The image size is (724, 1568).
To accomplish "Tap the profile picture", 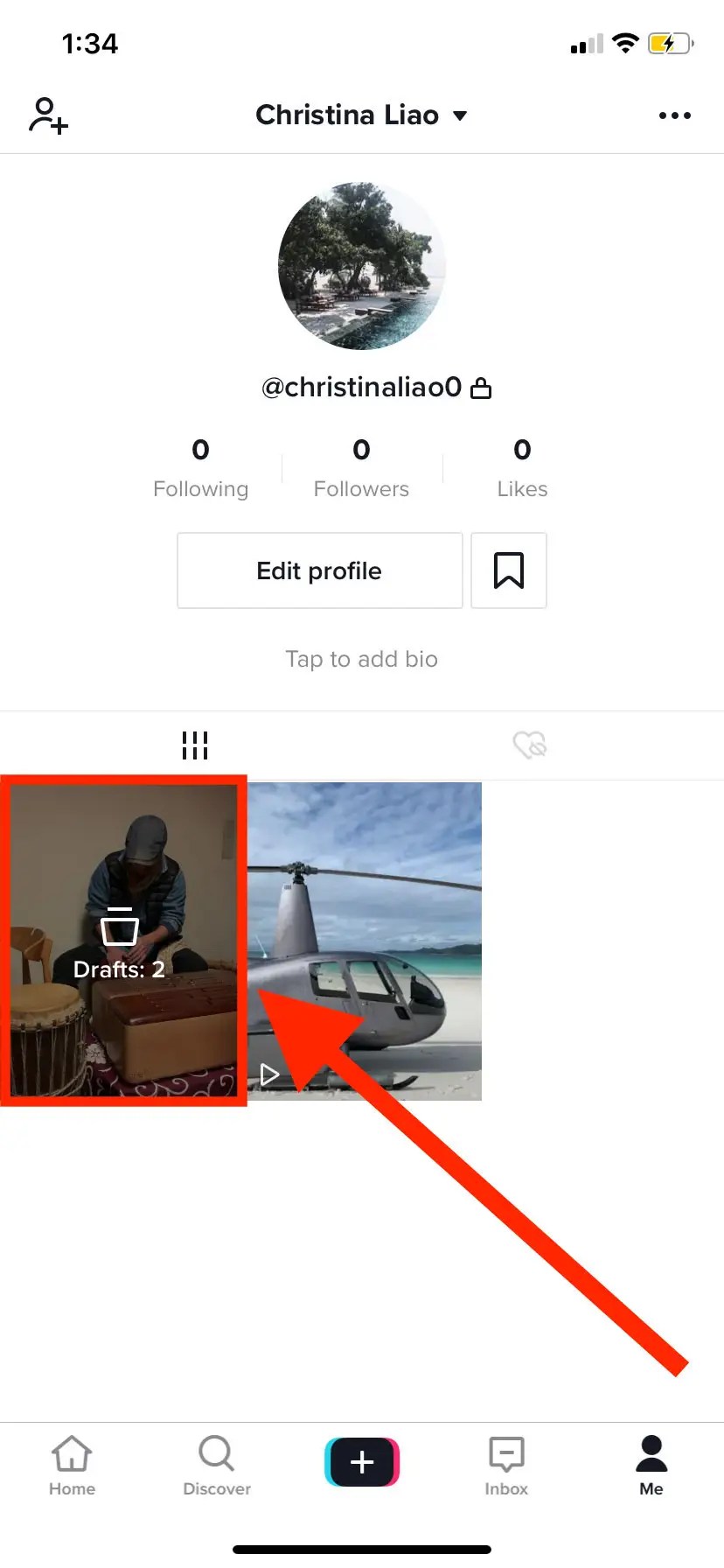I will [x=362, y=266].
